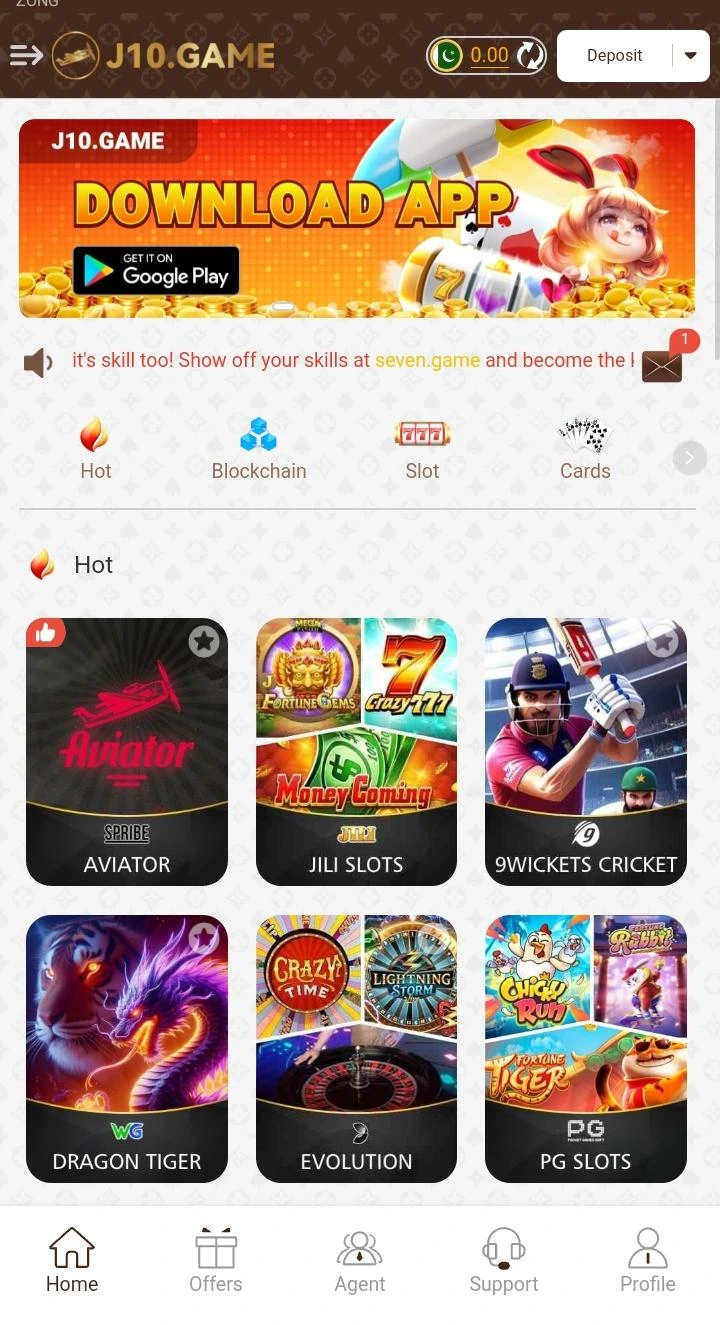
Task: Expand the Deposit dropdown arrow
Action: pos(690,56)
